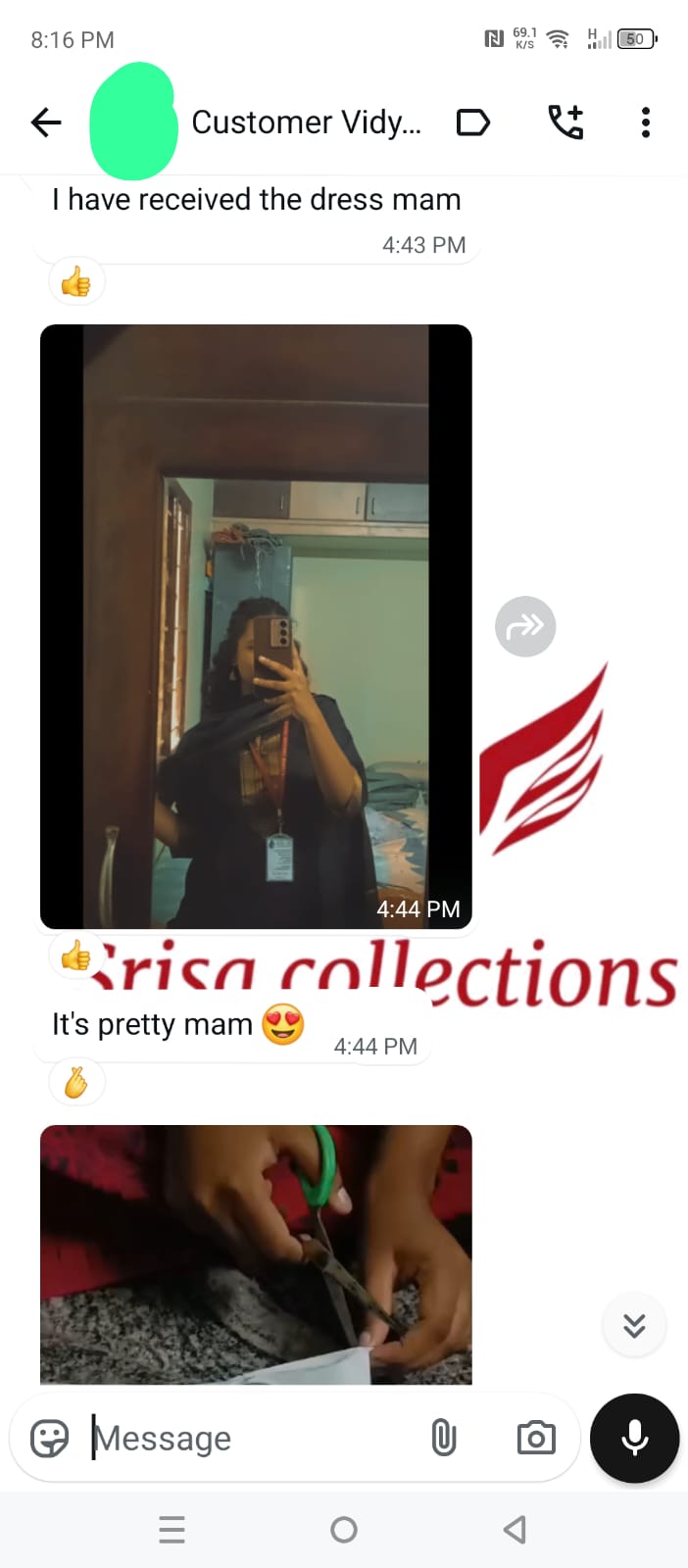Attach a file with the paperclip
Screen dimensions: 688x1568
tap(444, 1438)
